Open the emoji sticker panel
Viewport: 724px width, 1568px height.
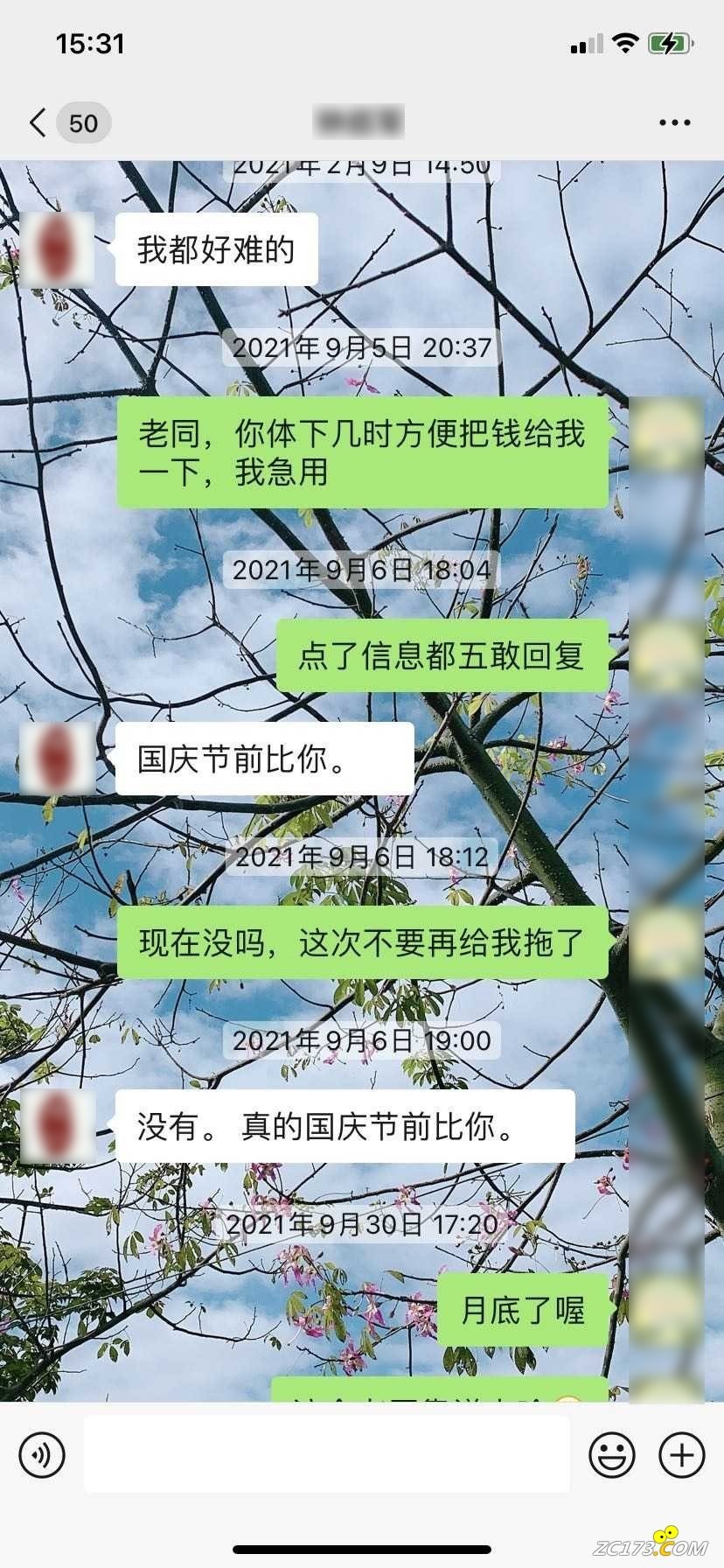tap(611, 1454)
